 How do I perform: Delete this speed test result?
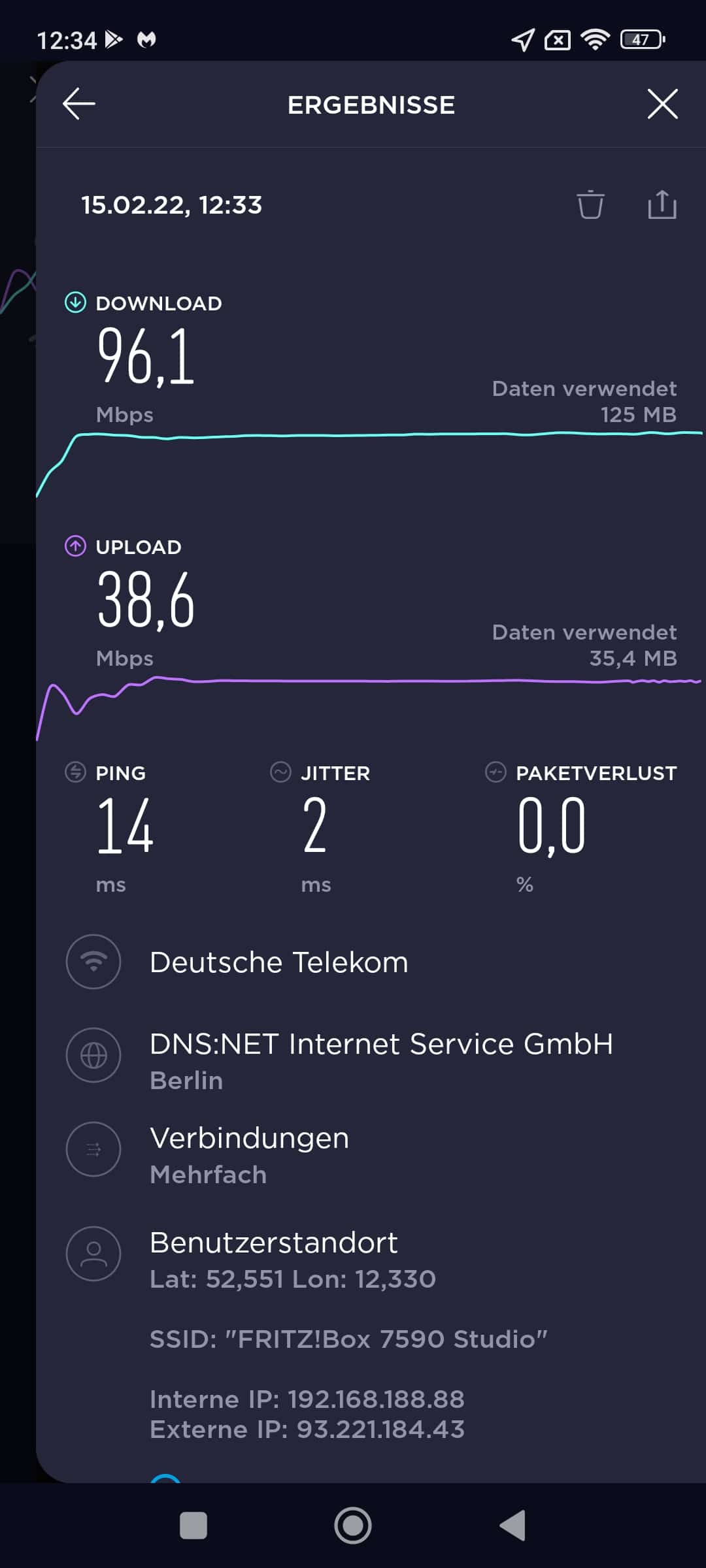(590, 204)
